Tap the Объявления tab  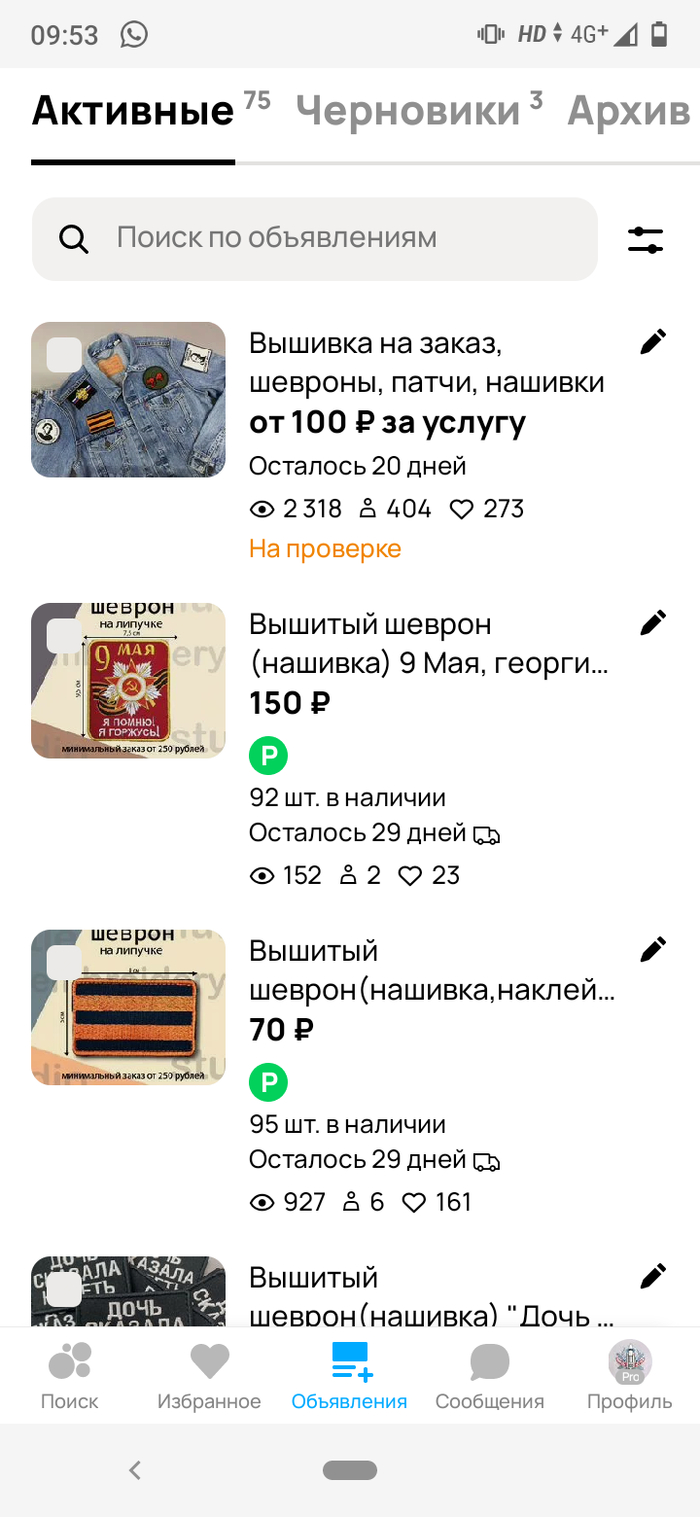349,1376
